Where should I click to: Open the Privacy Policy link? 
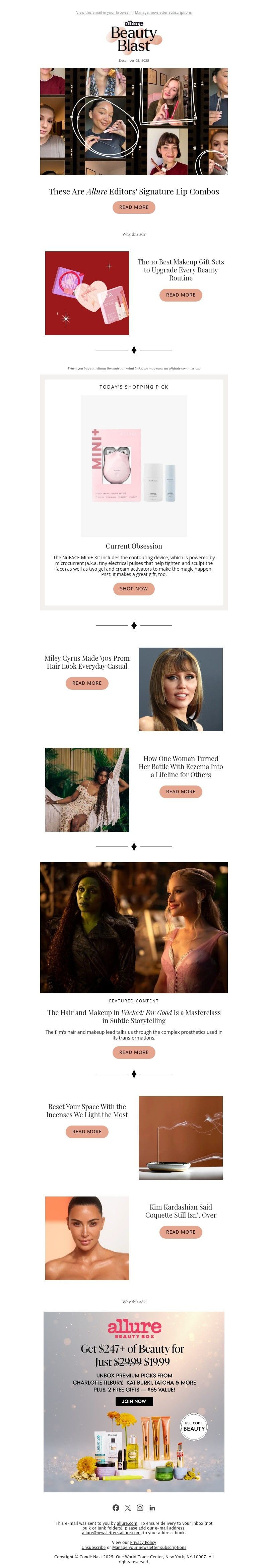pos(142,1542)
